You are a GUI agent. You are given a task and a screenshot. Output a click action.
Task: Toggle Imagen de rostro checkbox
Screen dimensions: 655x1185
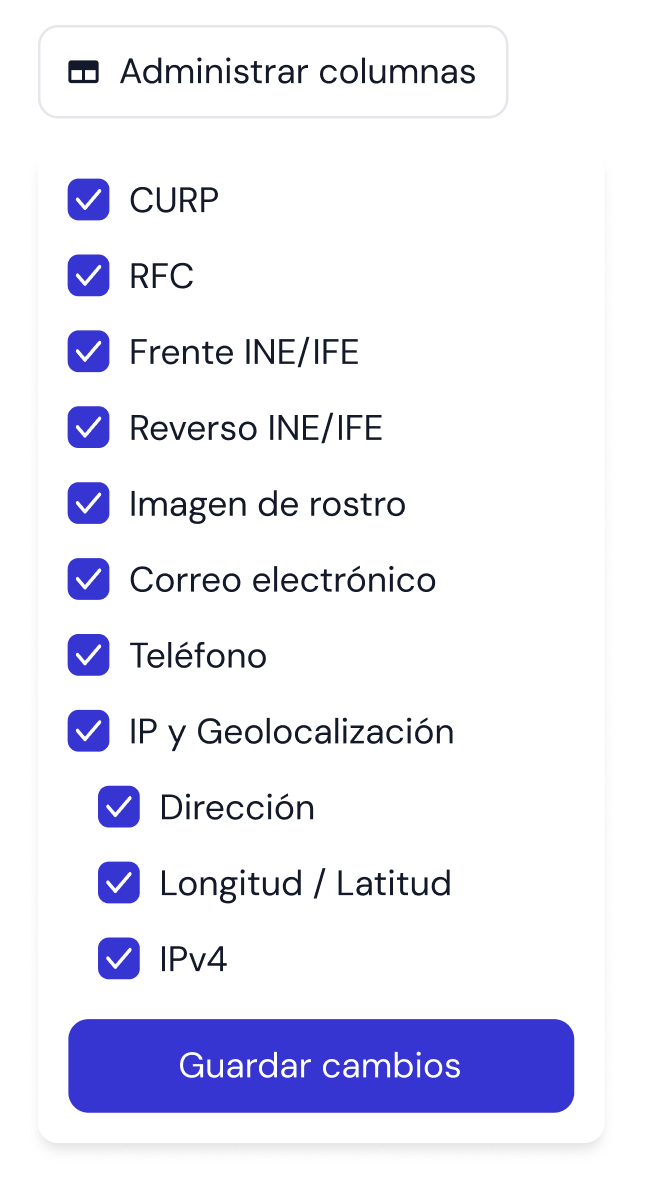tap(89, 504)
